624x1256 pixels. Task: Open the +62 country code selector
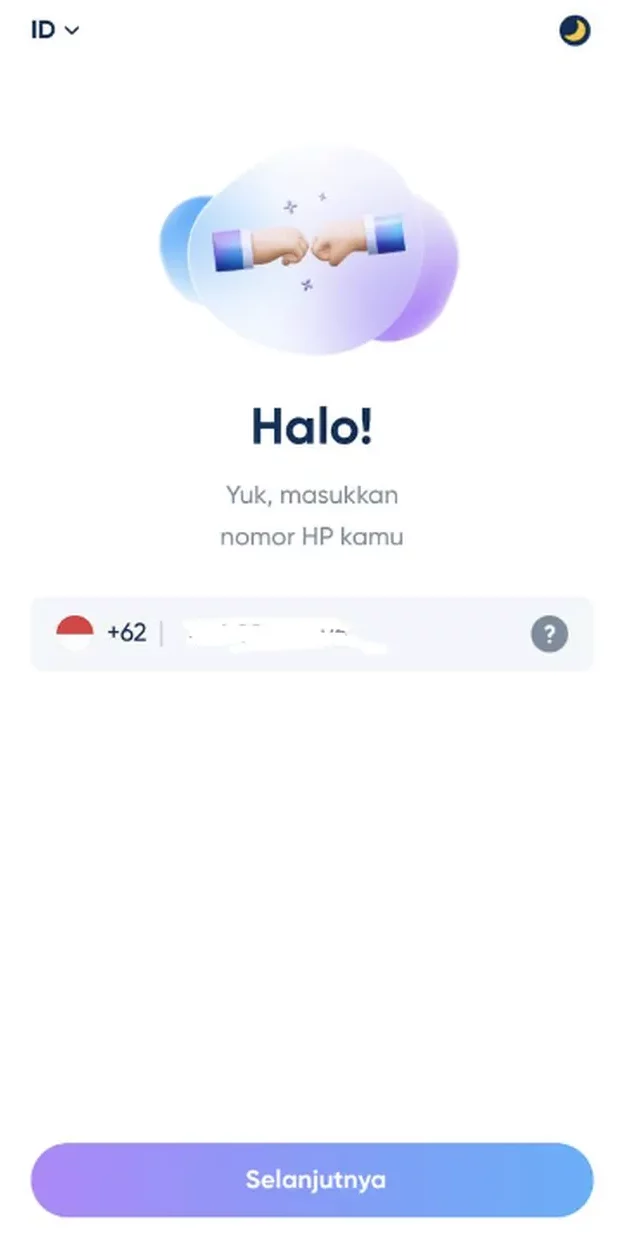coord(102,633)
